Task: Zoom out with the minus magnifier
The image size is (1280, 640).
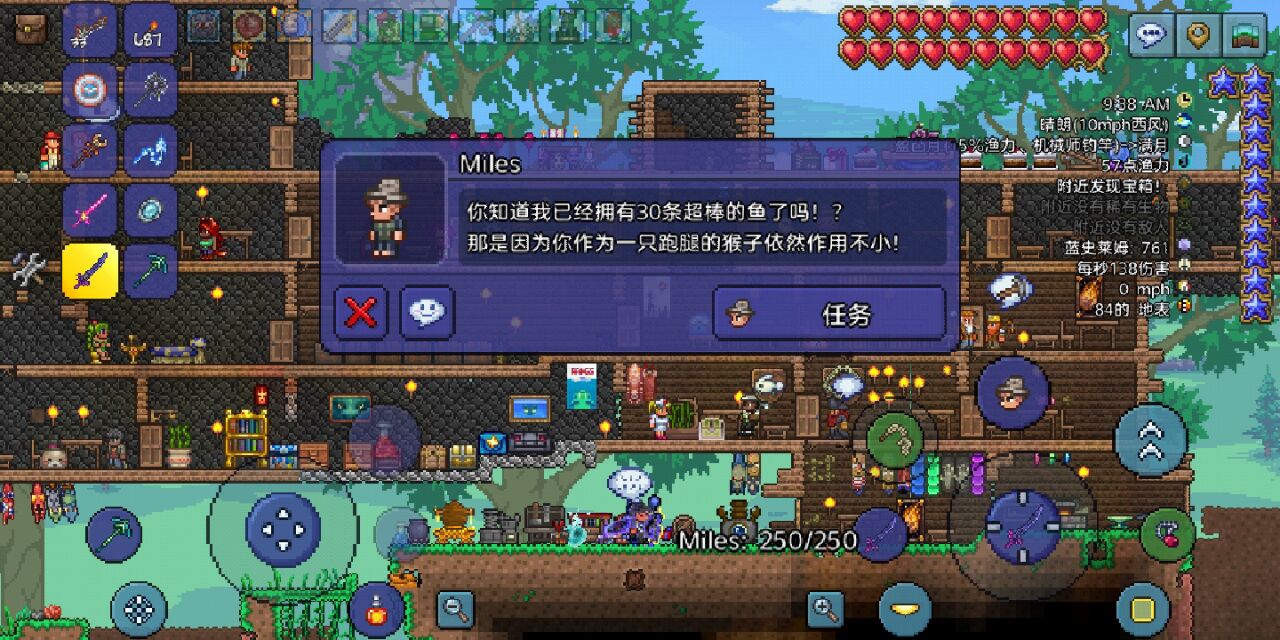Action: pyautogui.click(x=455, y=607)
